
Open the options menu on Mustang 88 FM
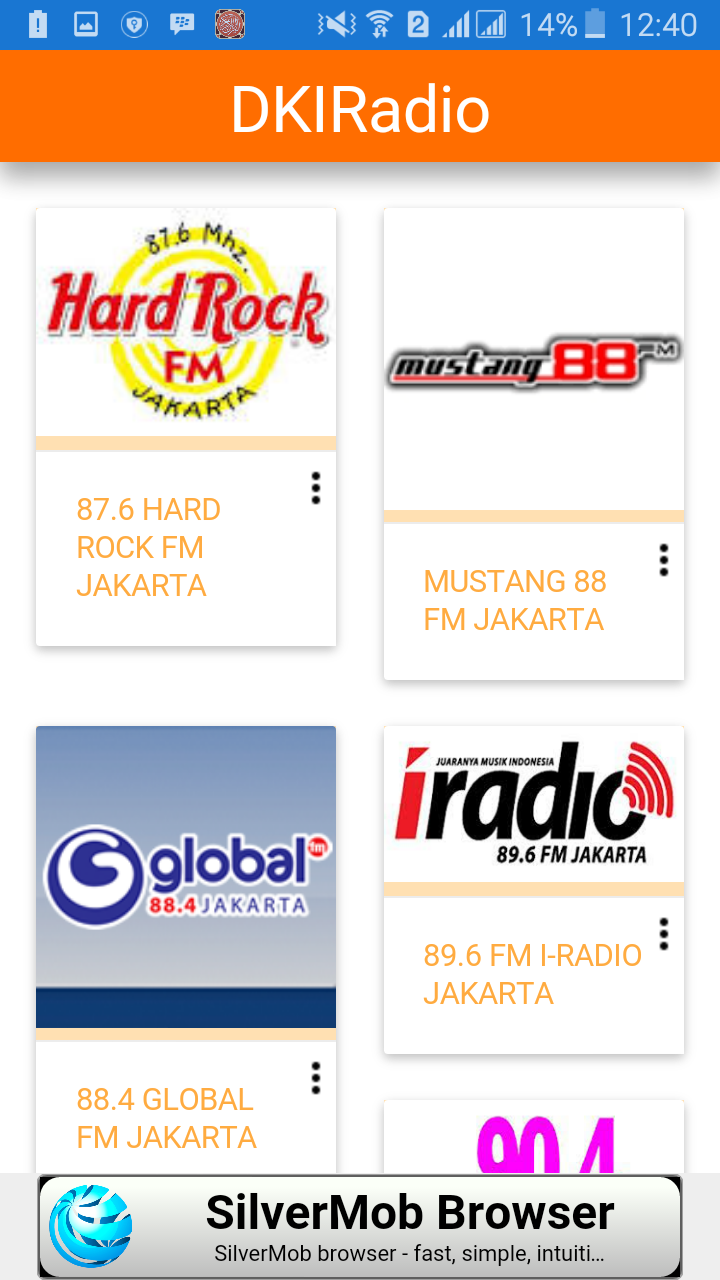663,560
